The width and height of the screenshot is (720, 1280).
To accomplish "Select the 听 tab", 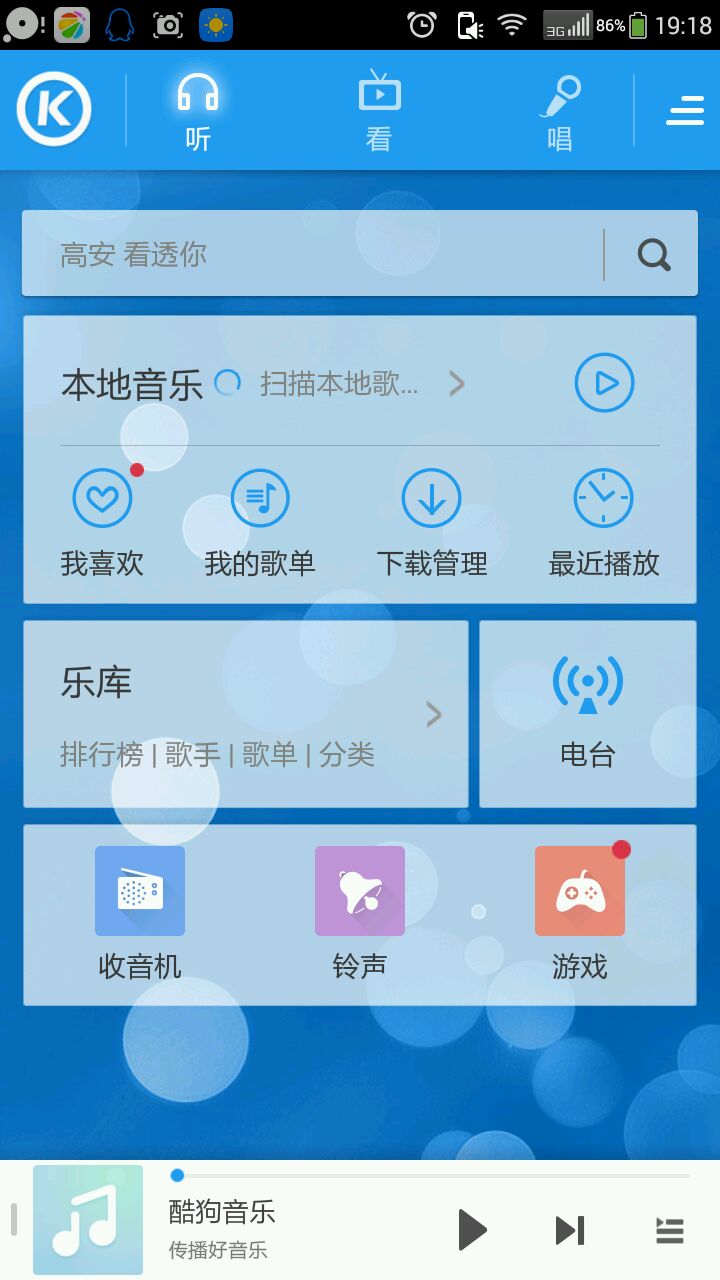I will pyautogui.click(x=198, y=110).
